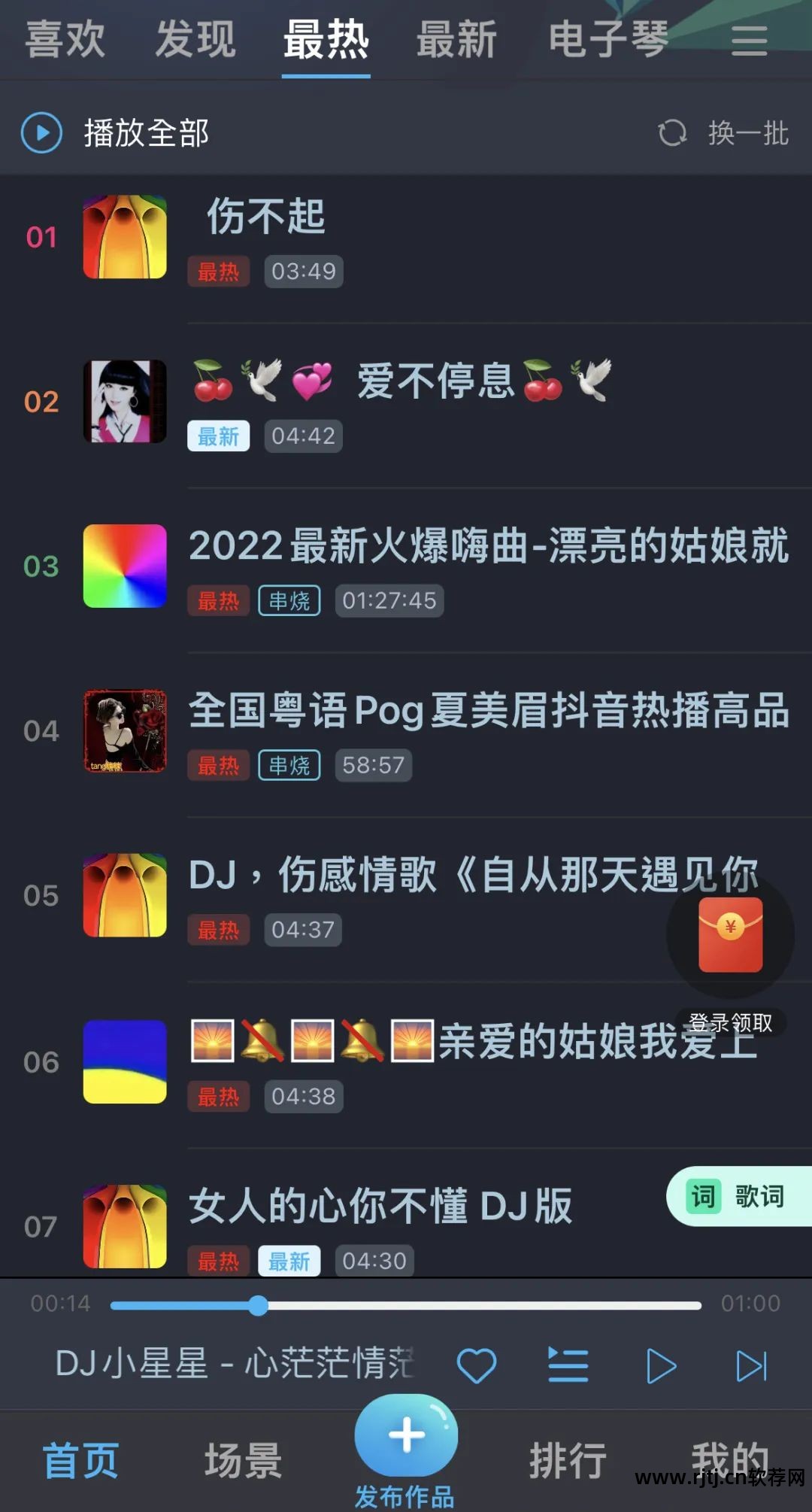This screenshot has width=812, height=1512.
Task: Open the song 伤不起 ranked 01
Action: 267,218
